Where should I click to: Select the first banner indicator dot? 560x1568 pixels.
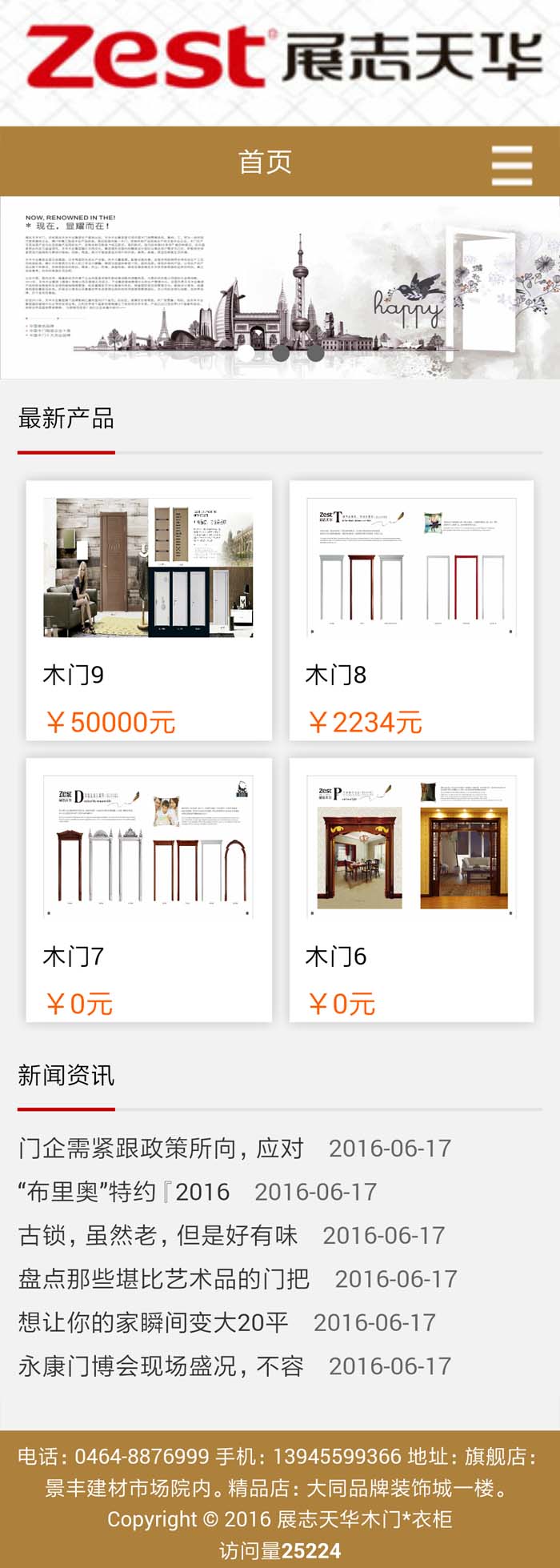tap(246, 351)
